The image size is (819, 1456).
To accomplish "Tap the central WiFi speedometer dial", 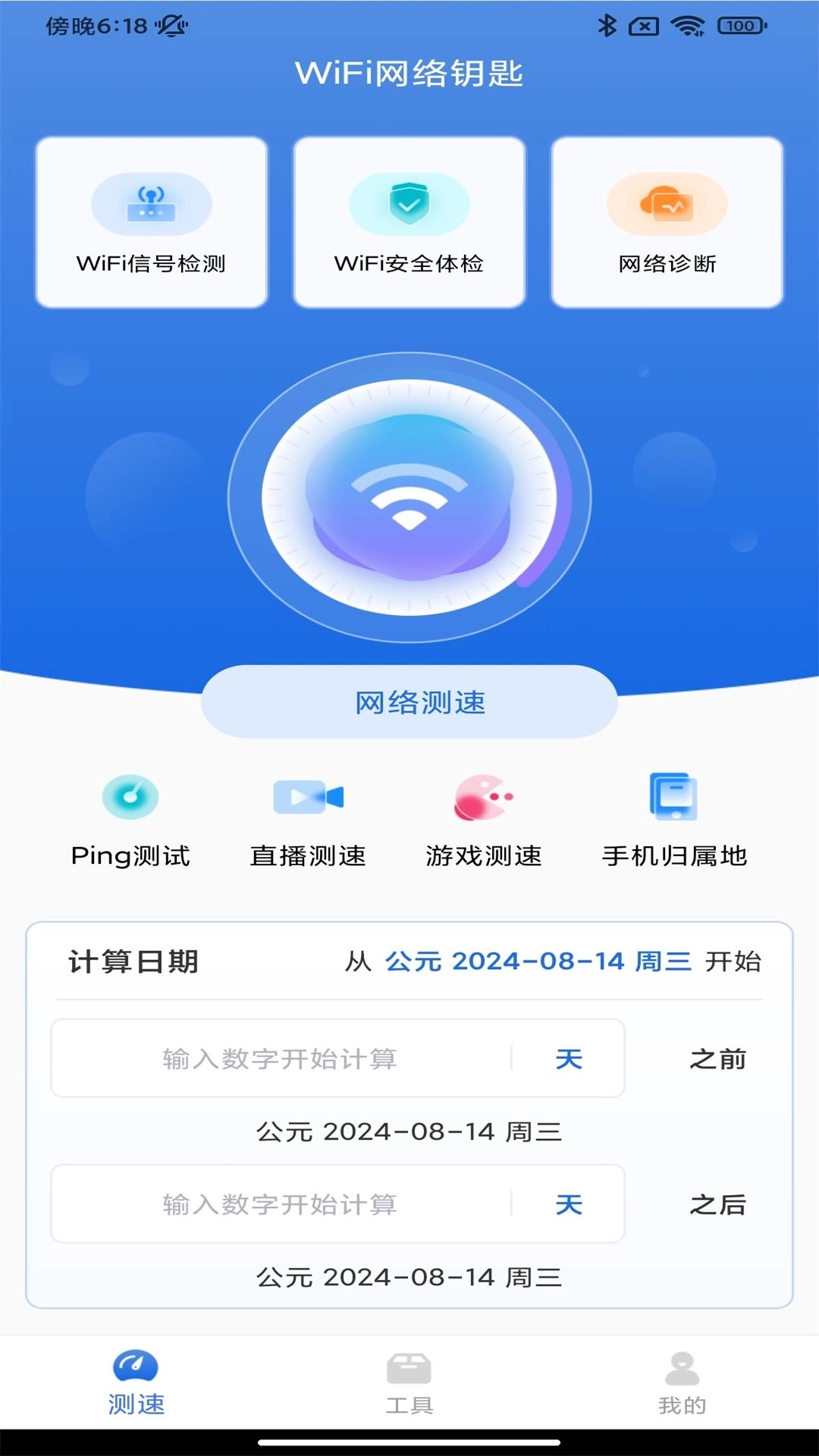I will (x=409, y=497).
